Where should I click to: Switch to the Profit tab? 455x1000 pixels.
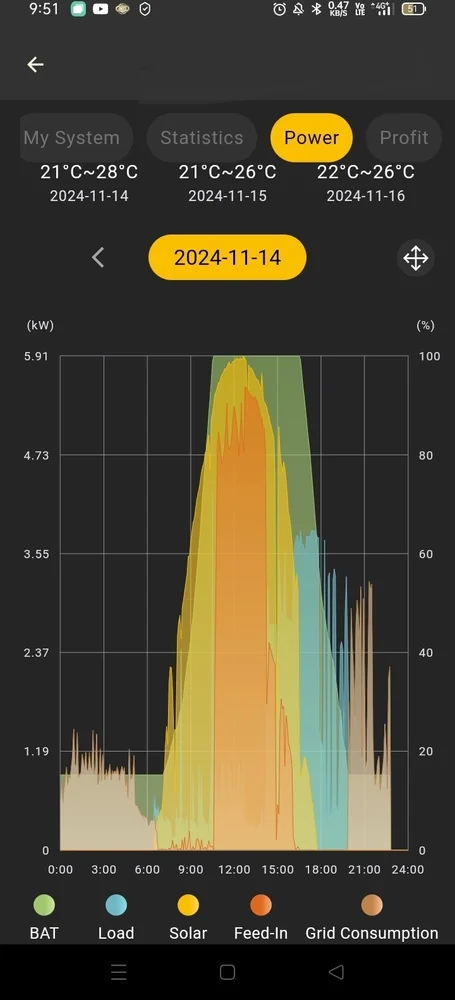(404, 138)
